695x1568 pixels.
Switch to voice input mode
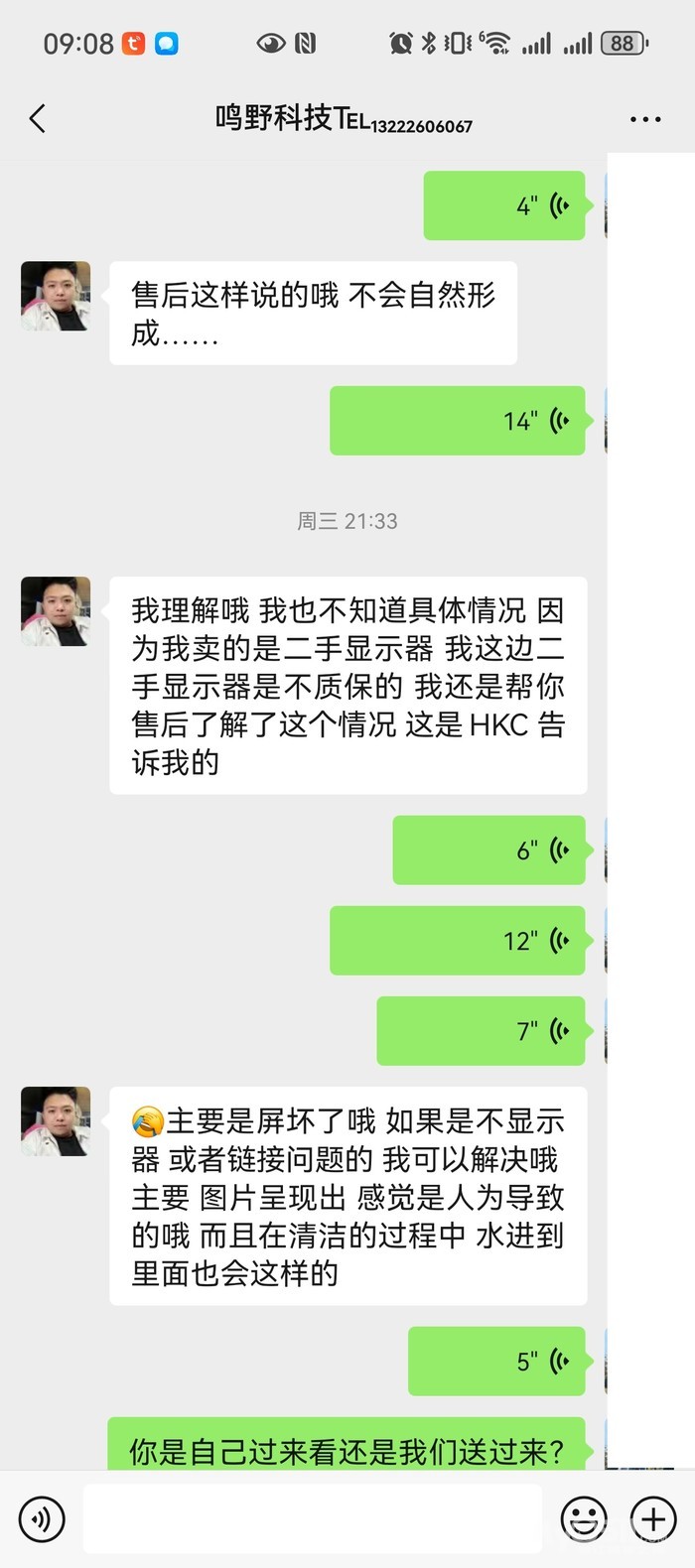click(42, 1519)
